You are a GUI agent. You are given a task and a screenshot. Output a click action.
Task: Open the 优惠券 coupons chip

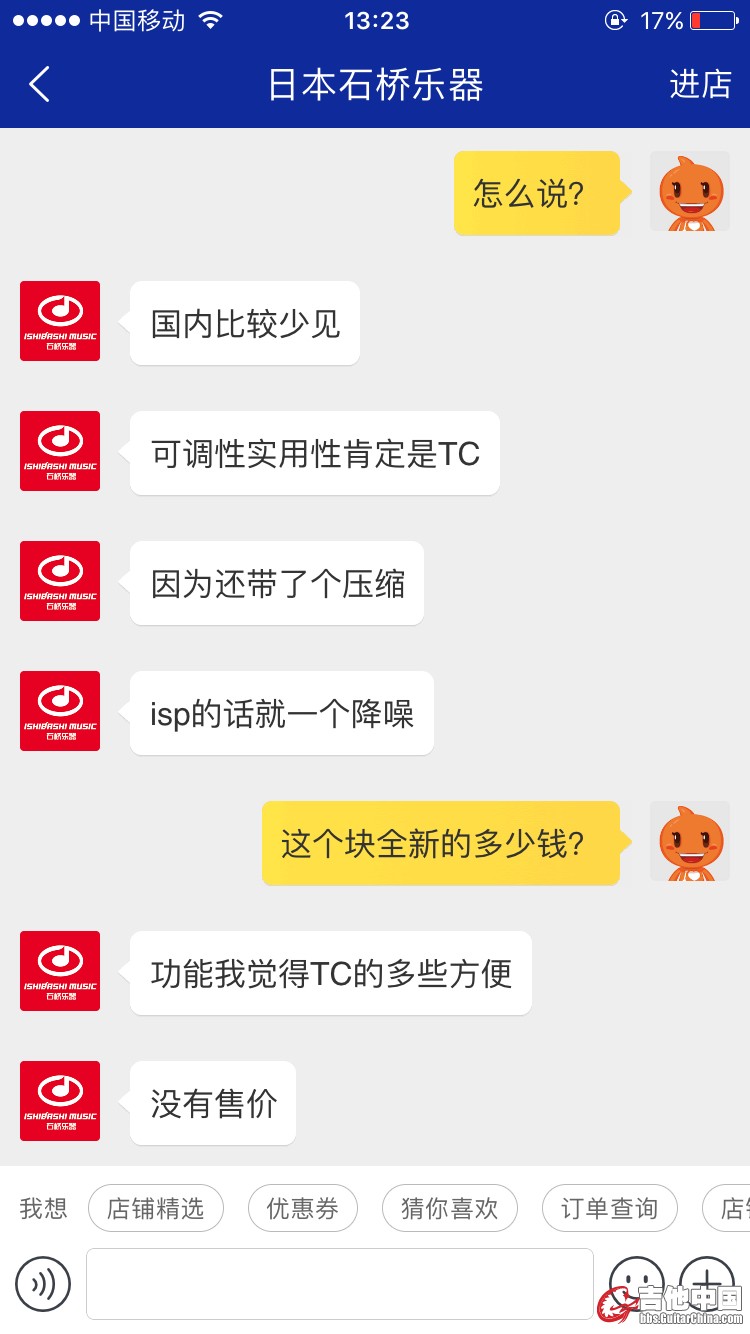click(x=302, y=1209)
